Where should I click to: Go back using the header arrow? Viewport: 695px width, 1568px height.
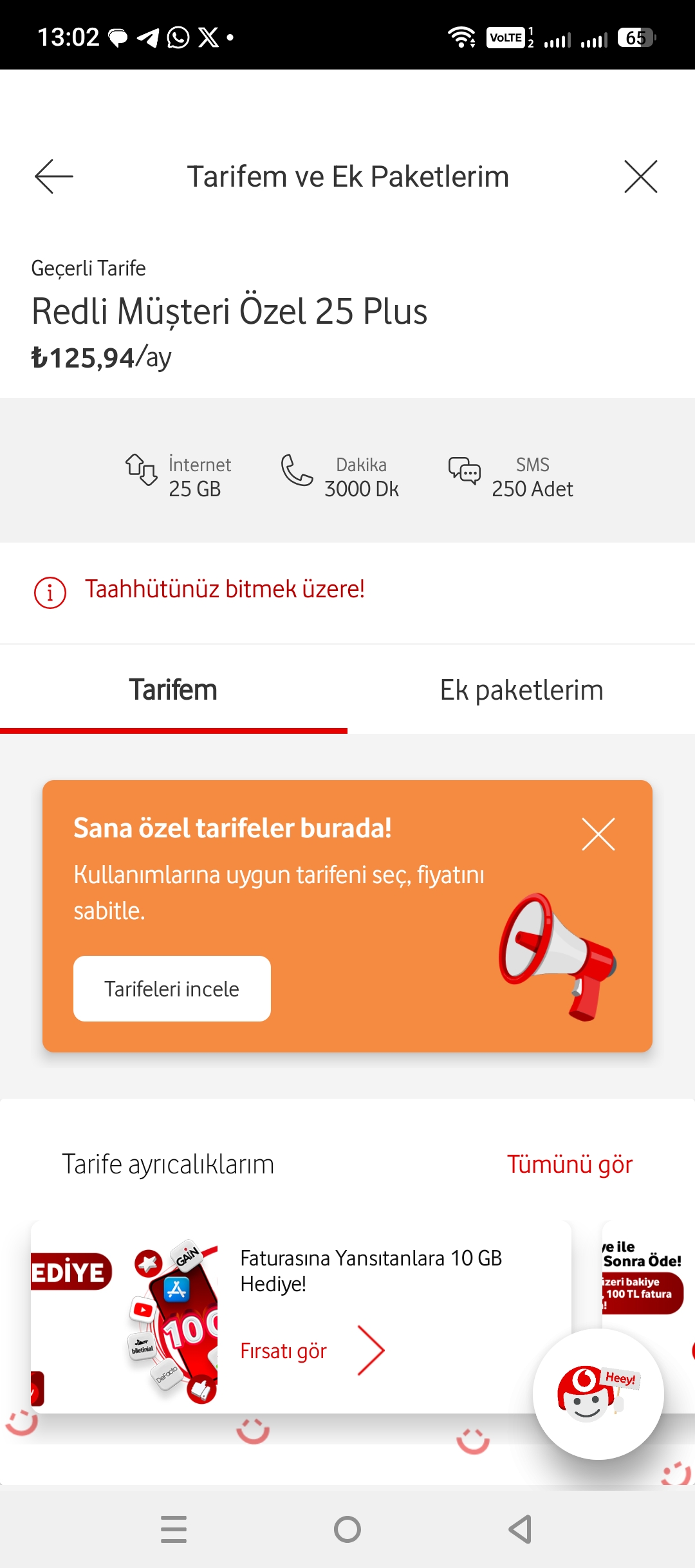[x=54, y=177]
